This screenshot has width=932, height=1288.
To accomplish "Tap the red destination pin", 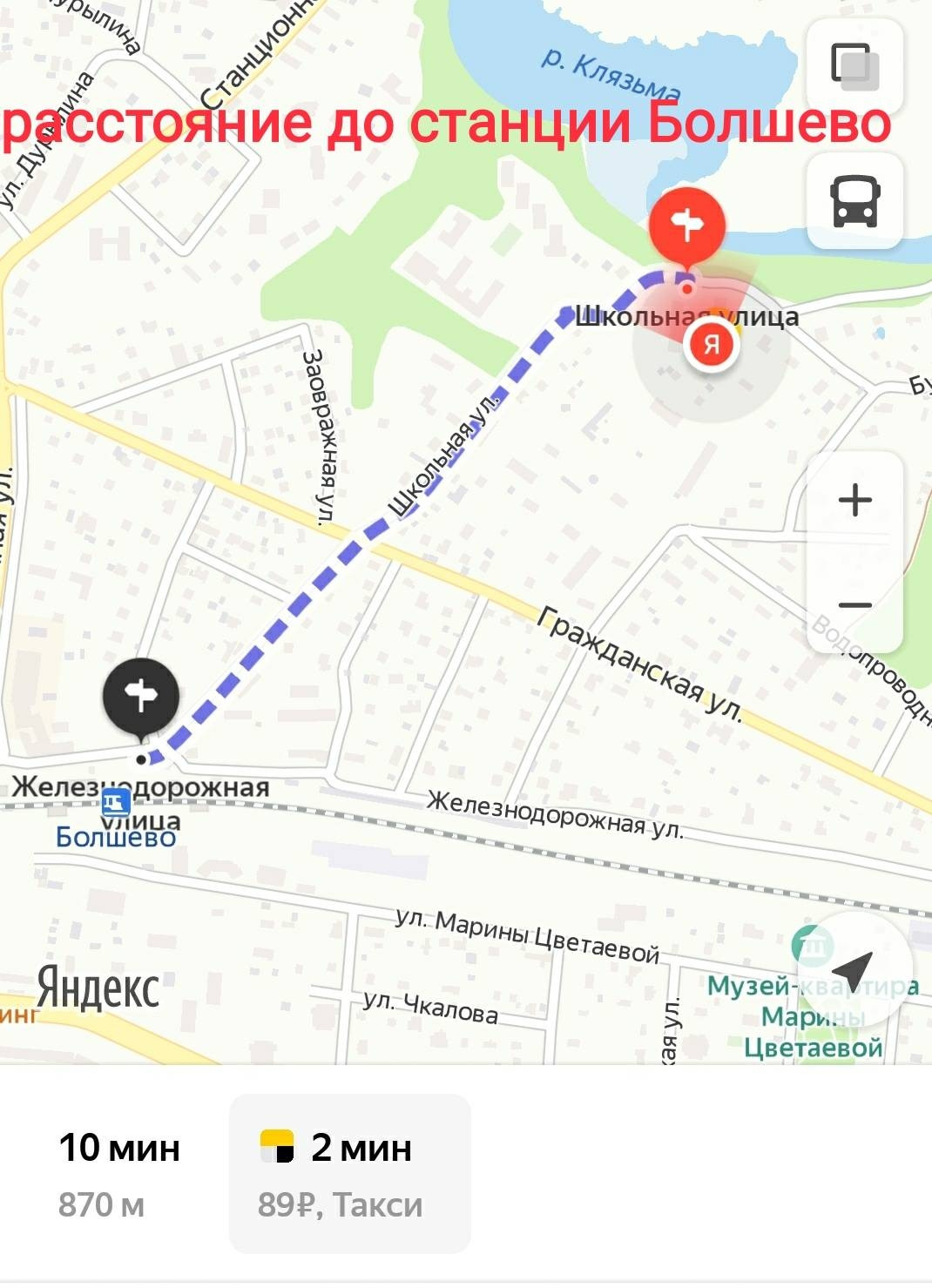I will (x=687, y=228).
